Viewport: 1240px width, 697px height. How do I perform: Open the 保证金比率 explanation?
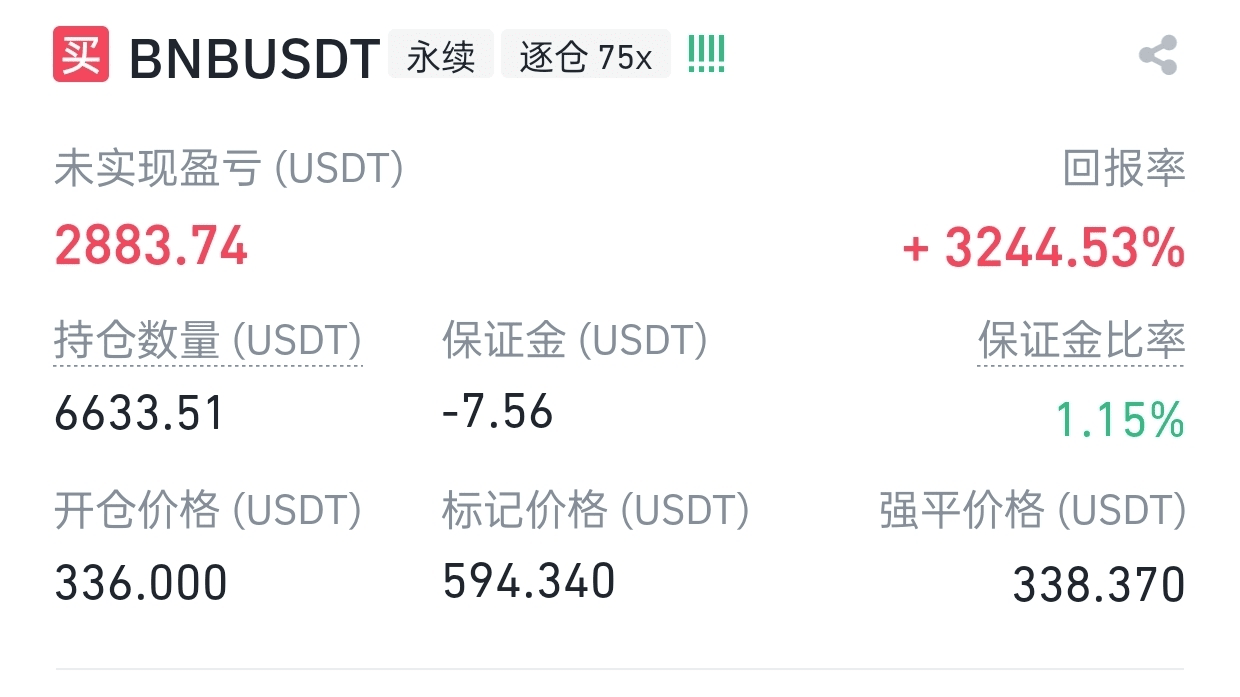point(1081,342)
